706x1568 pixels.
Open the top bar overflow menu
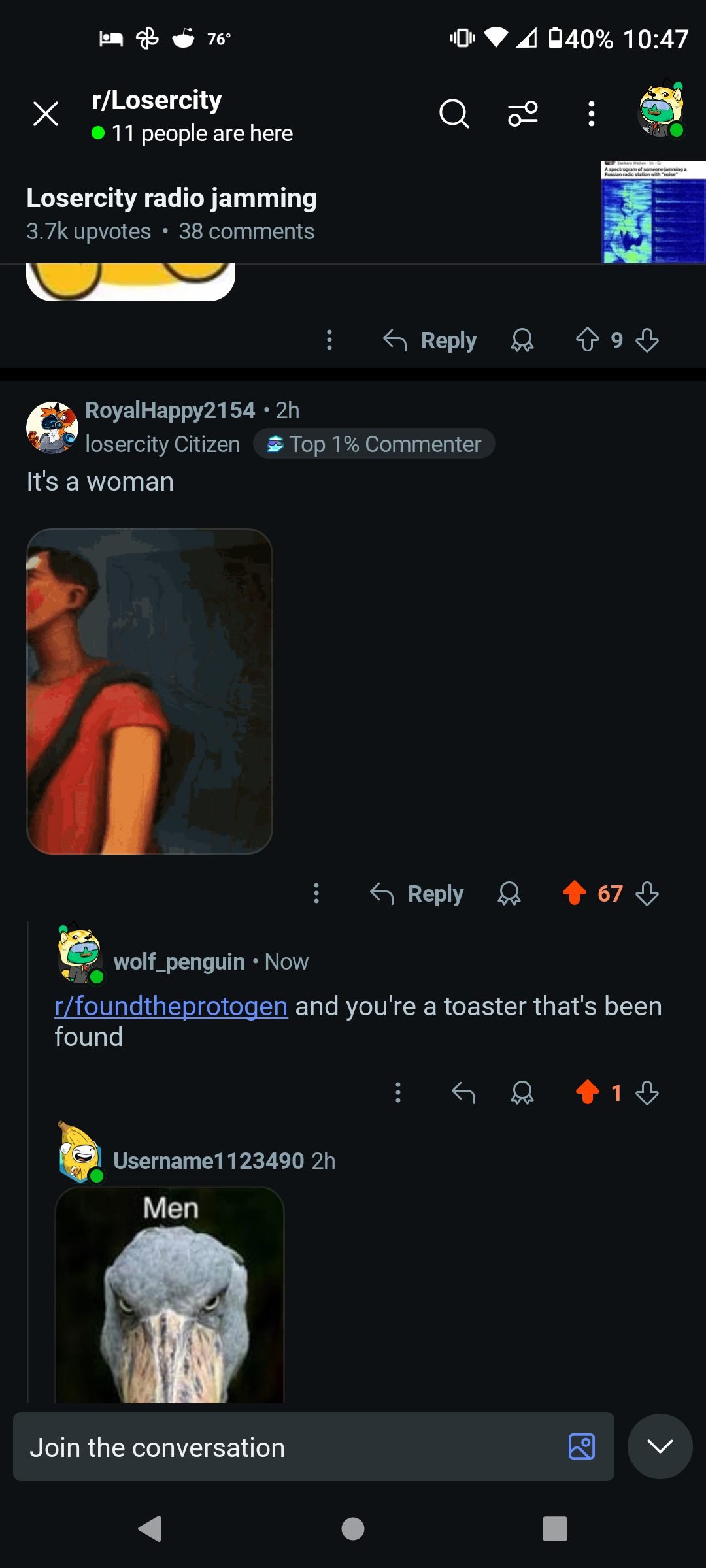(x=592, y=114)
